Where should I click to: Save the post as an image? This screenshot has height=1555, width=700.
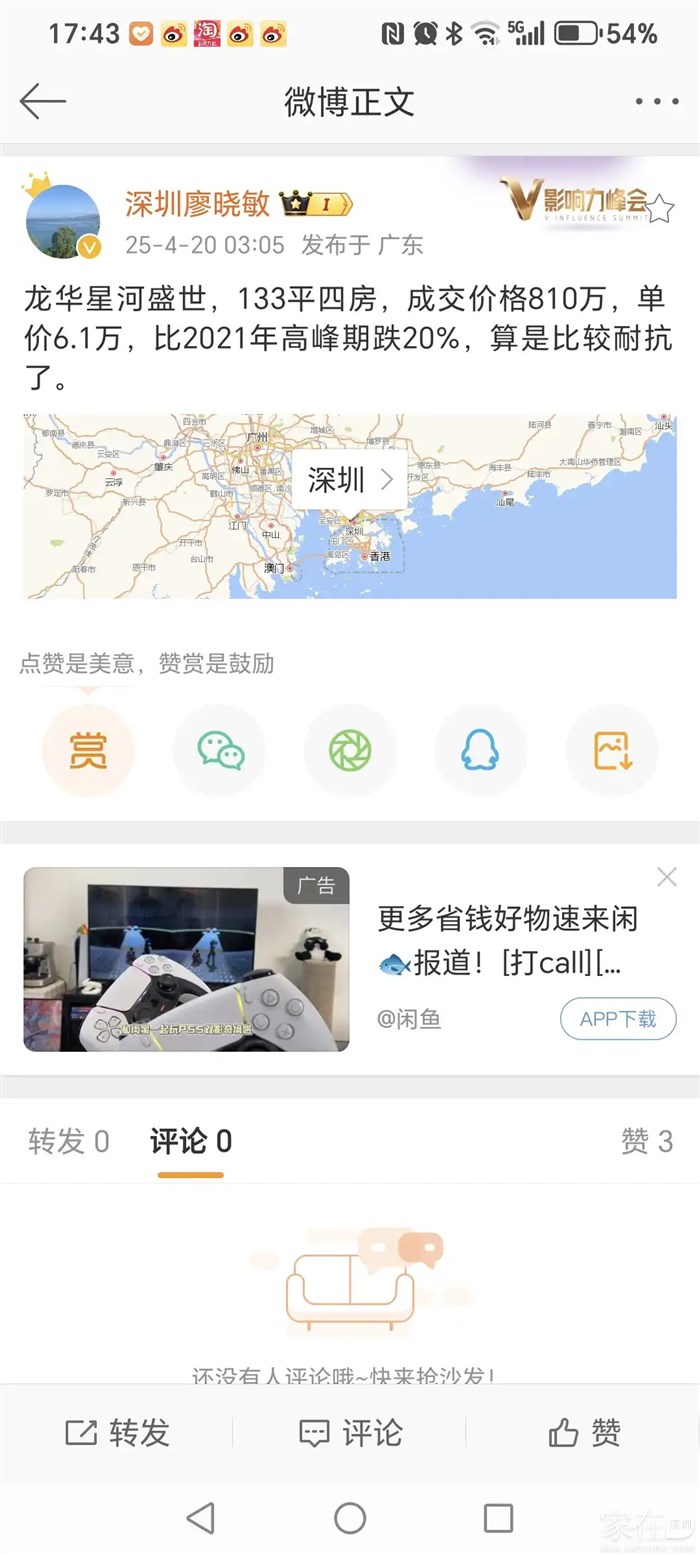point(612,750)
